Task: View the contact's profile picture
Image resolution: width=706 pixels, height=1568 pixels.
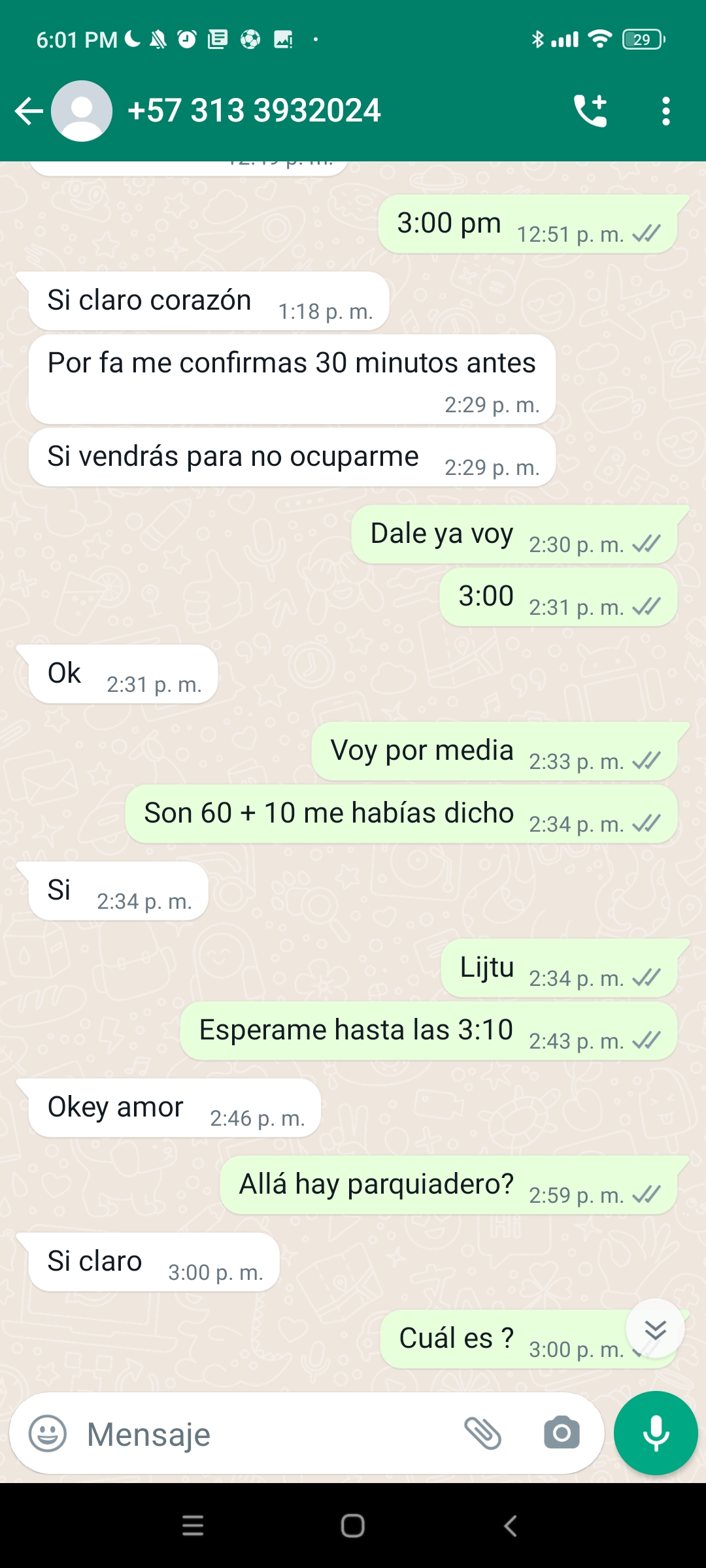Action: pos(82,111)
